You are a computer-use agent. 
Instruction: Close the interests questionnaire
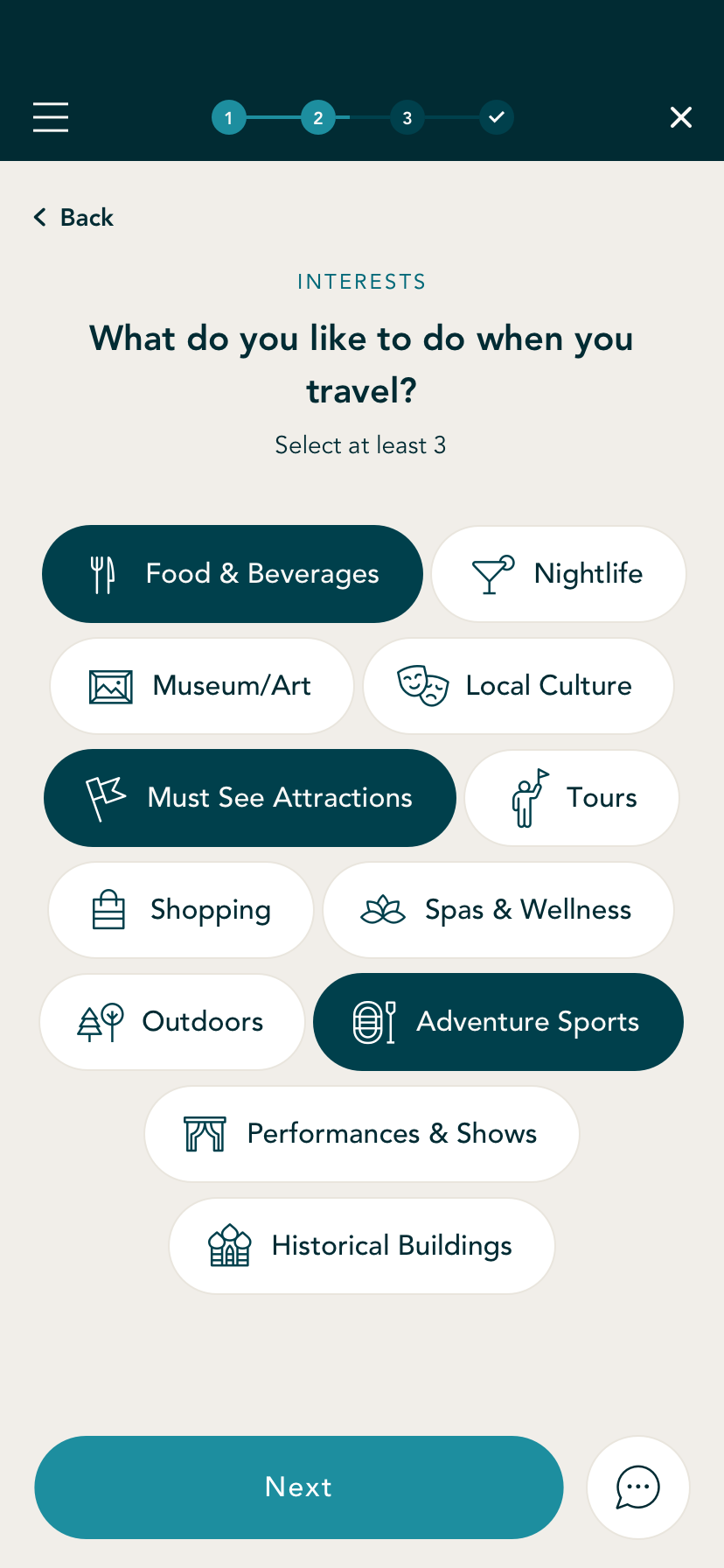click(680, 117)
